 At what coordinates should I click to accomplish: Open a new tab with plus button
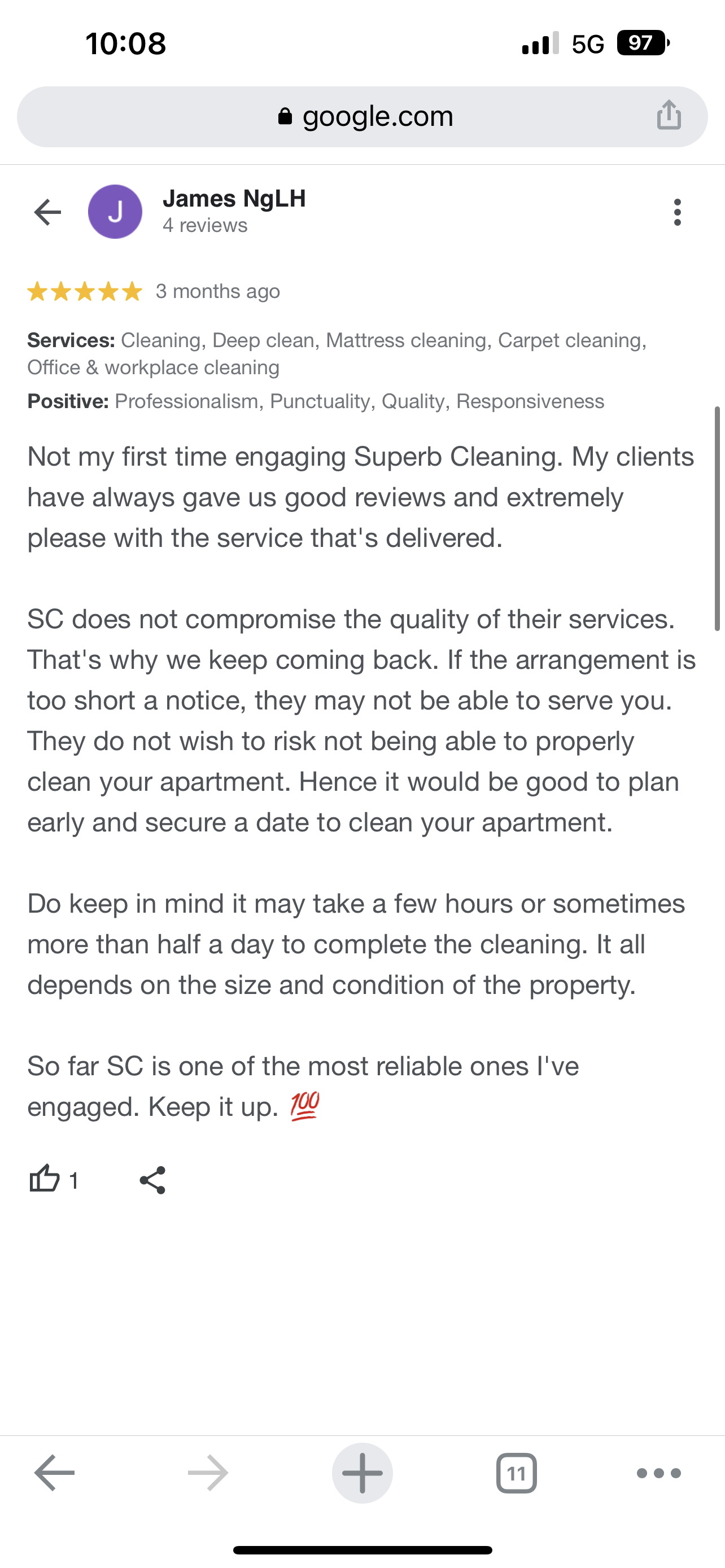point(362,1473)
